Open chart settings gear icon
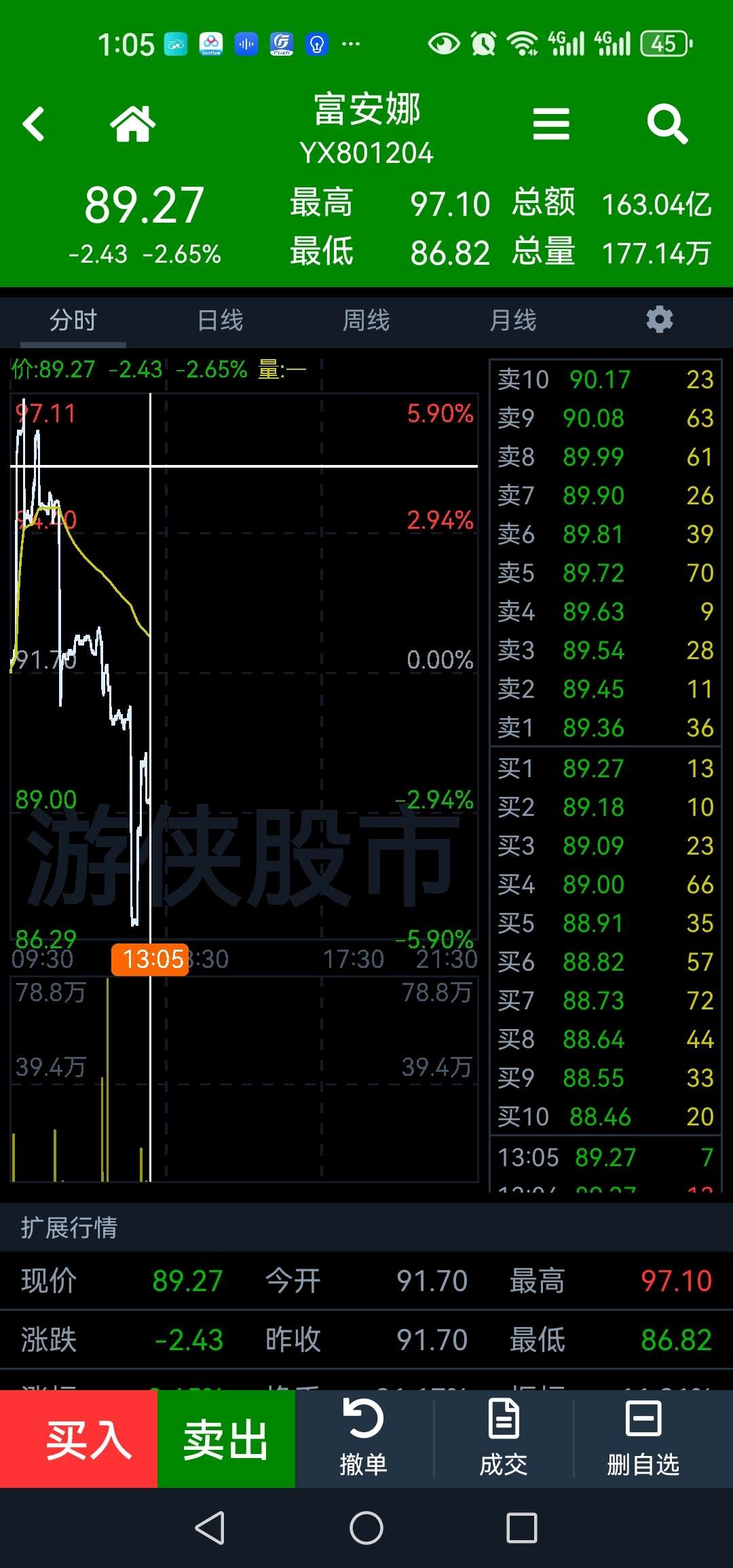Image resolution: width=733 pixels, height=1568 pixels. (659, 319)
